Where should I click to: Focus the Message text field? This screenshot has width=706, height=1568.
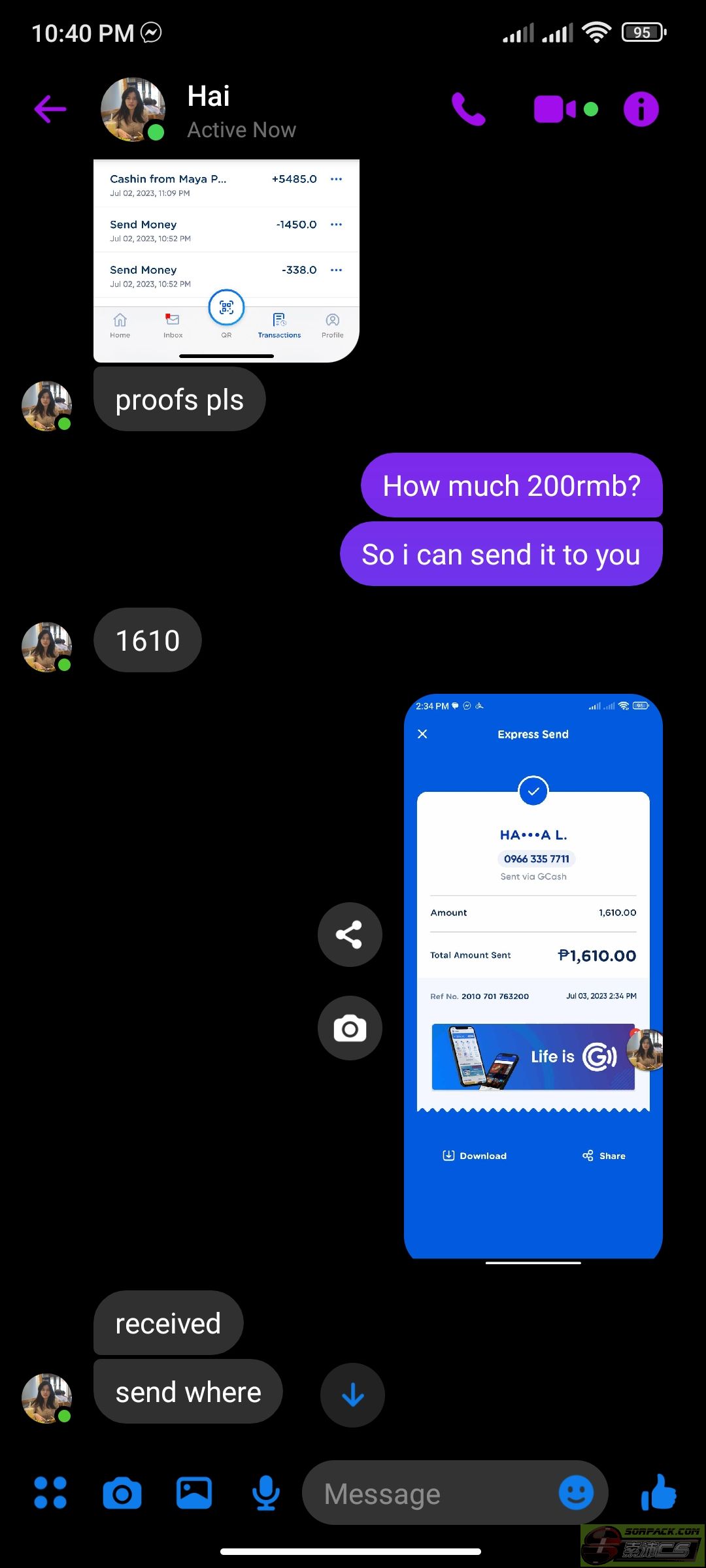[431, 1493]
